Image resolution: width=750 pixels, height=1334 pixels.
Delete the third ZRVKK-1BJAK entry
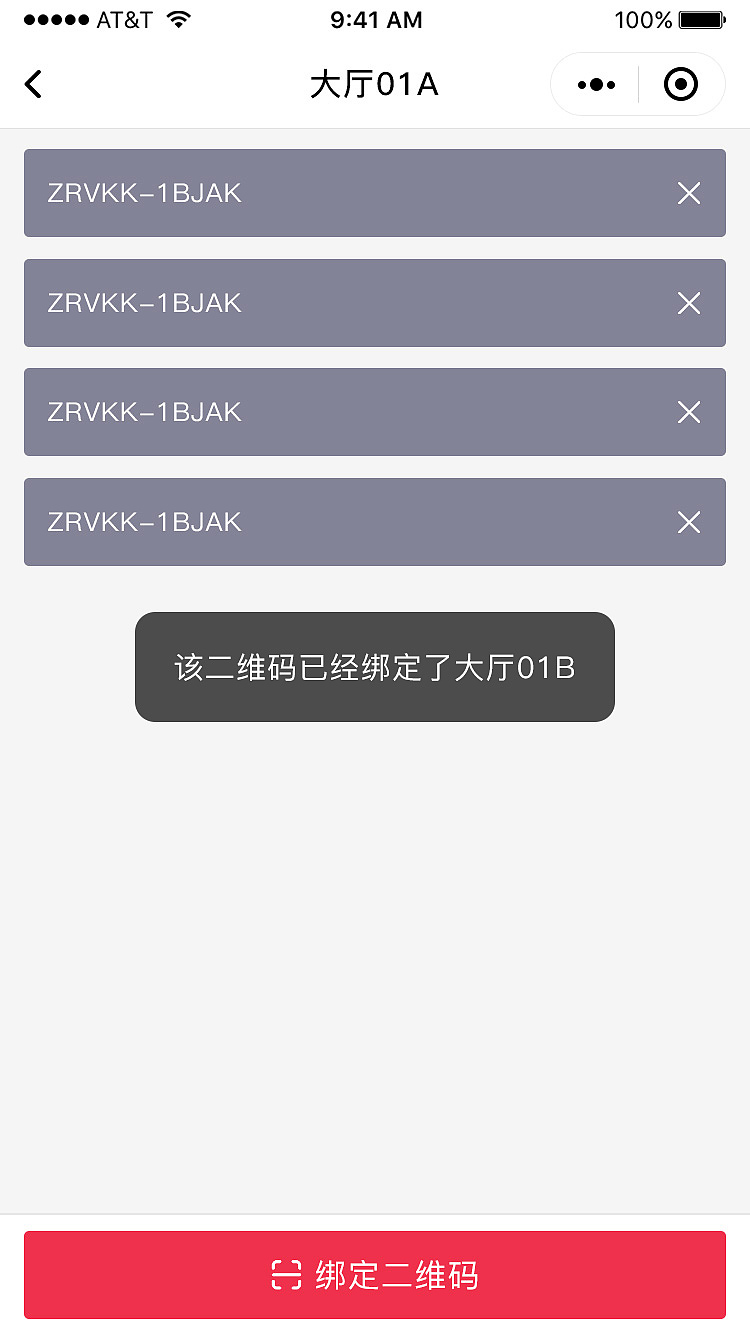click(689, 412)
